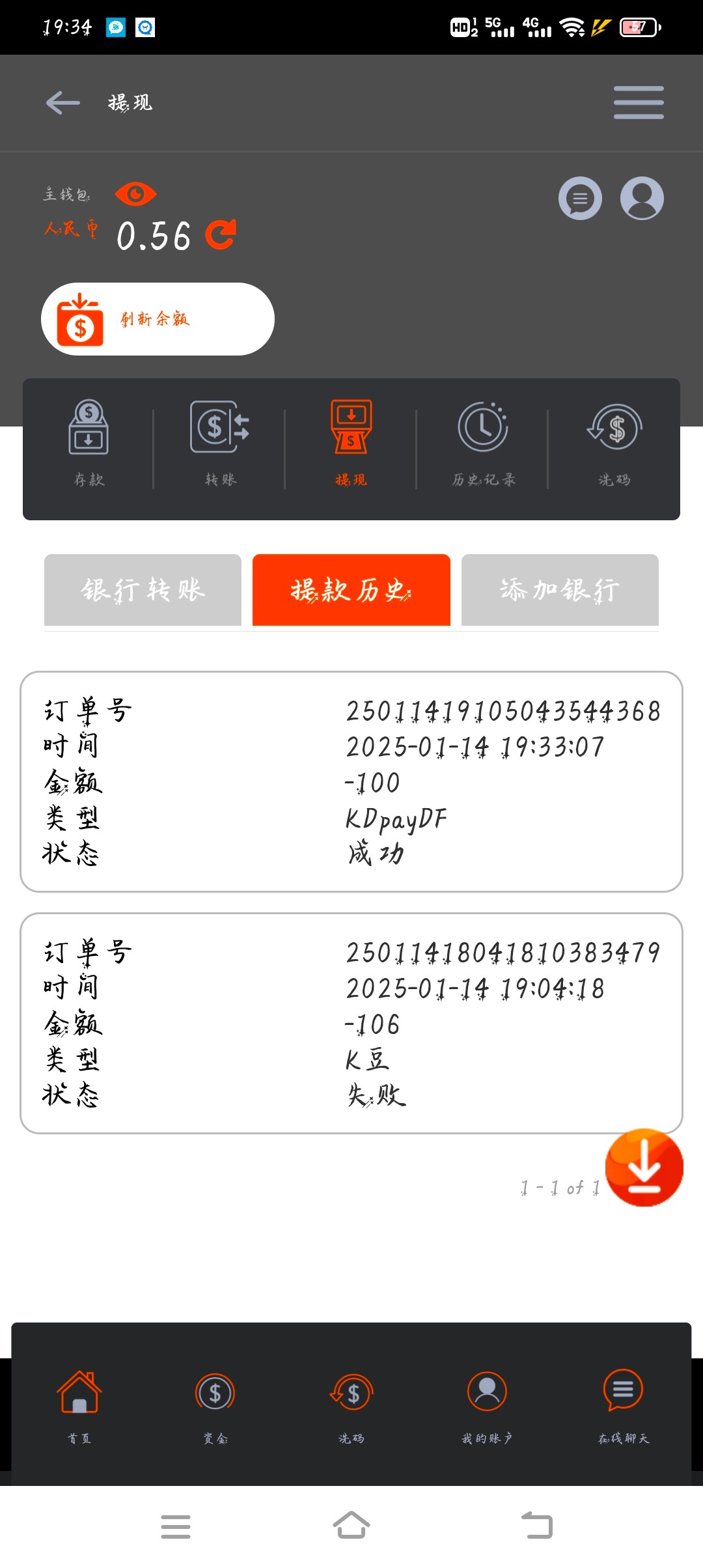Open 在线聊天 in the bottom navigation

click(623, 1406)
